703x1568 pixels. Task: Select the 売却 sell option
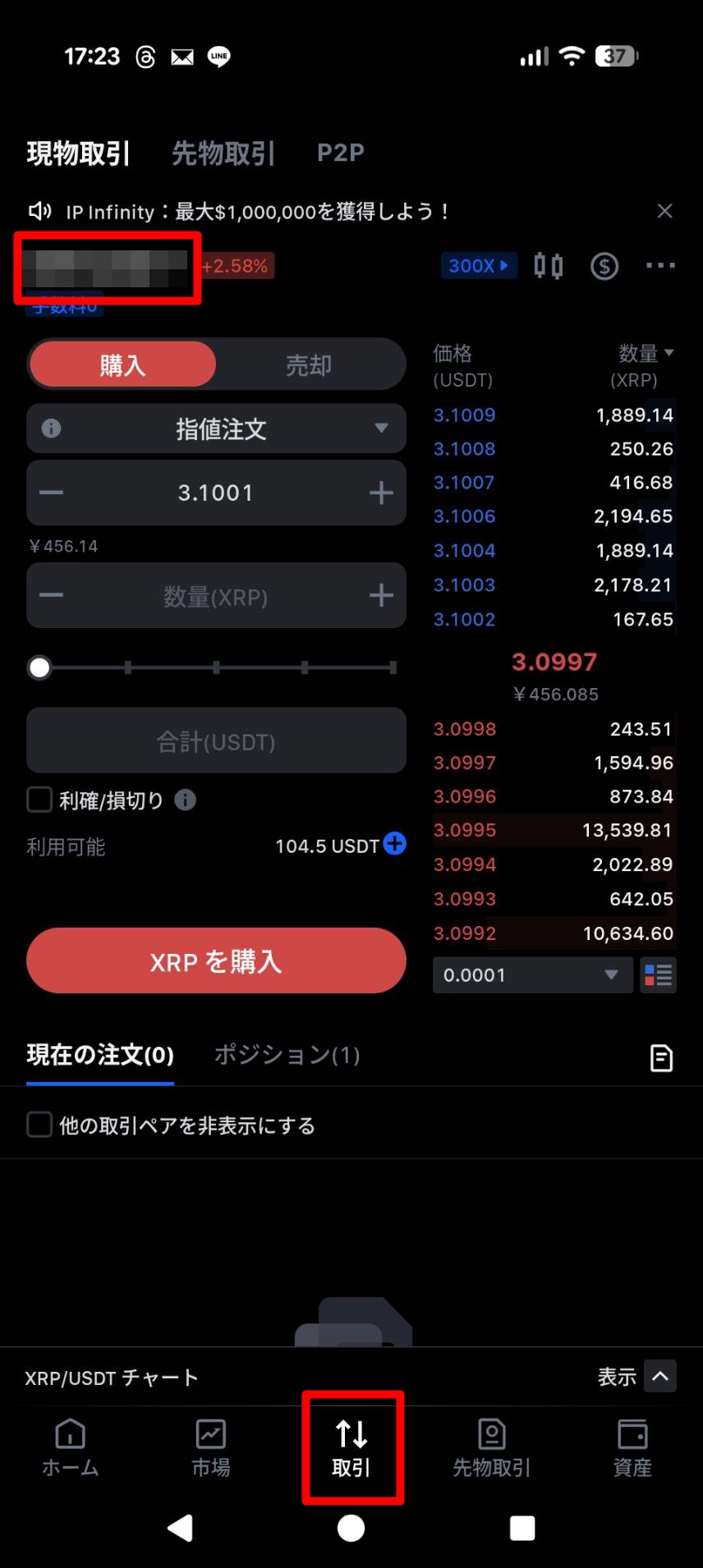(309, 364)
